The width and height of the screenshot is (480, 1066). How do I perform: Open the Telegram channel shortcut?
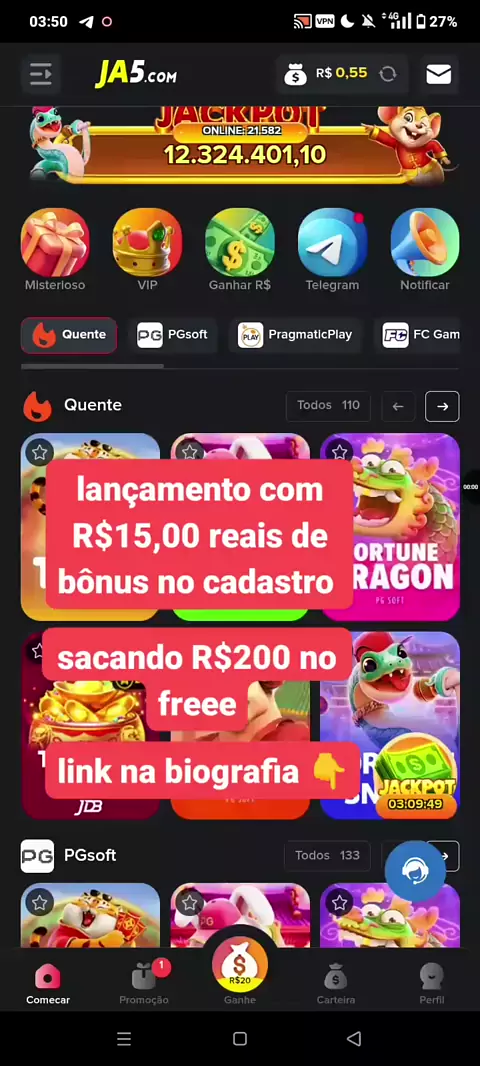(x=332, y=250)
